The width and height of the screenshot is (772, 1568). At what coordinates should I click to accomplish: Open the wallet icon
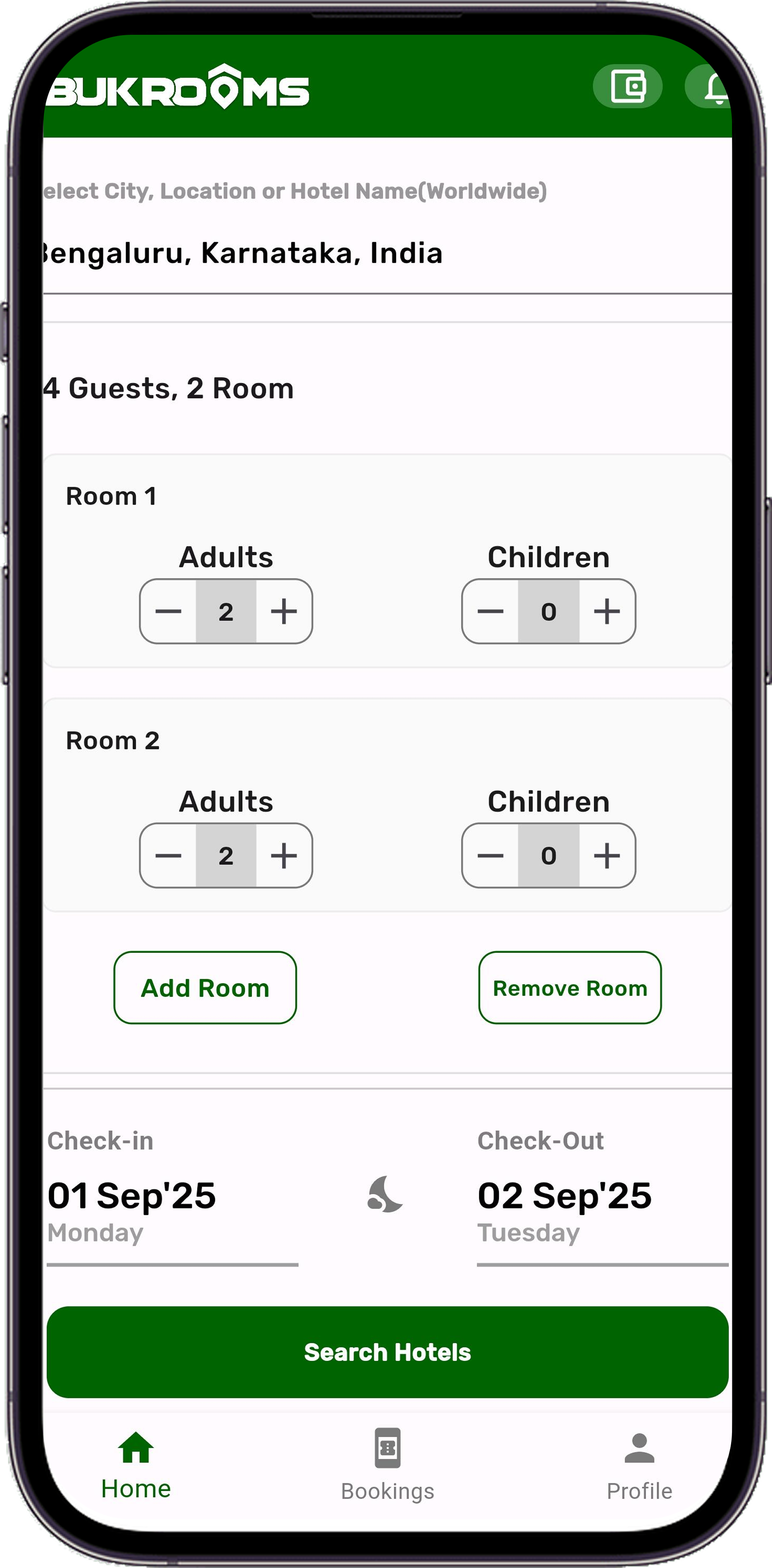tap(627, 86)
